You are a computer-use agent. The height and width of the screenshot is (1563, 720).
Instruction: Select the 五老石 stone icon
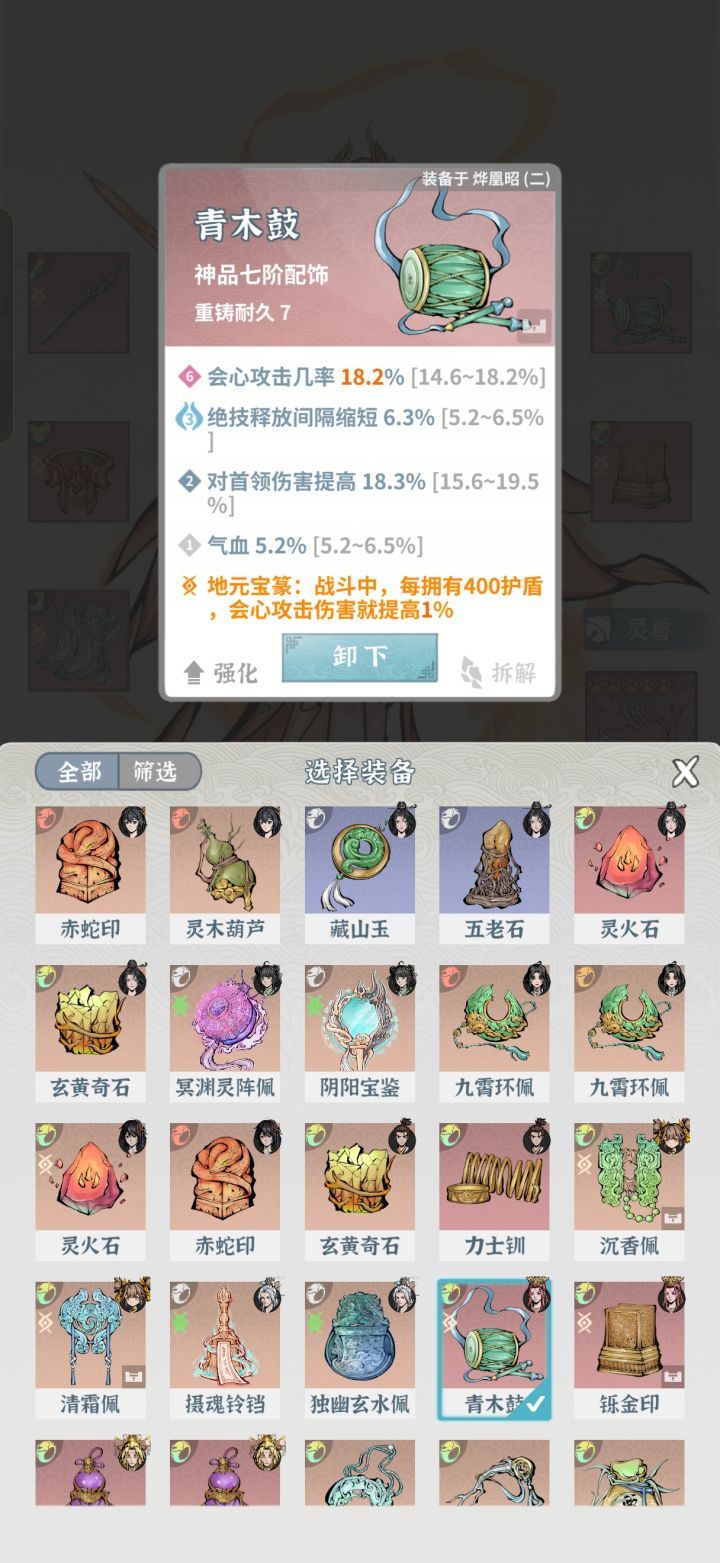[x=495, y=865]
